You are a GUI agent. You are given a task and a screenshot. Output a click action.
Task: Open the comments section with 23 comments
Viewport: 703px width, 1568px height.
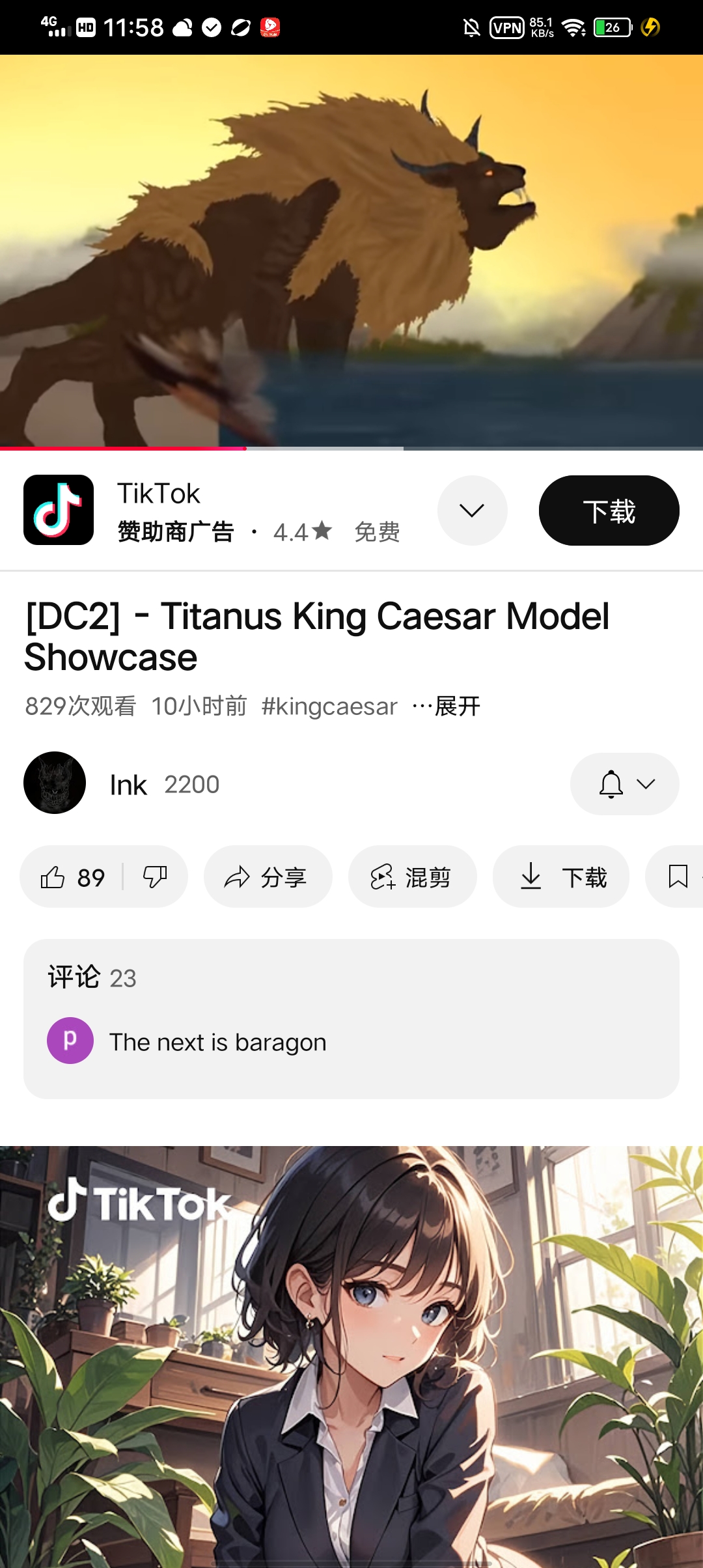pyautogui.click(x=351, y=1018)
